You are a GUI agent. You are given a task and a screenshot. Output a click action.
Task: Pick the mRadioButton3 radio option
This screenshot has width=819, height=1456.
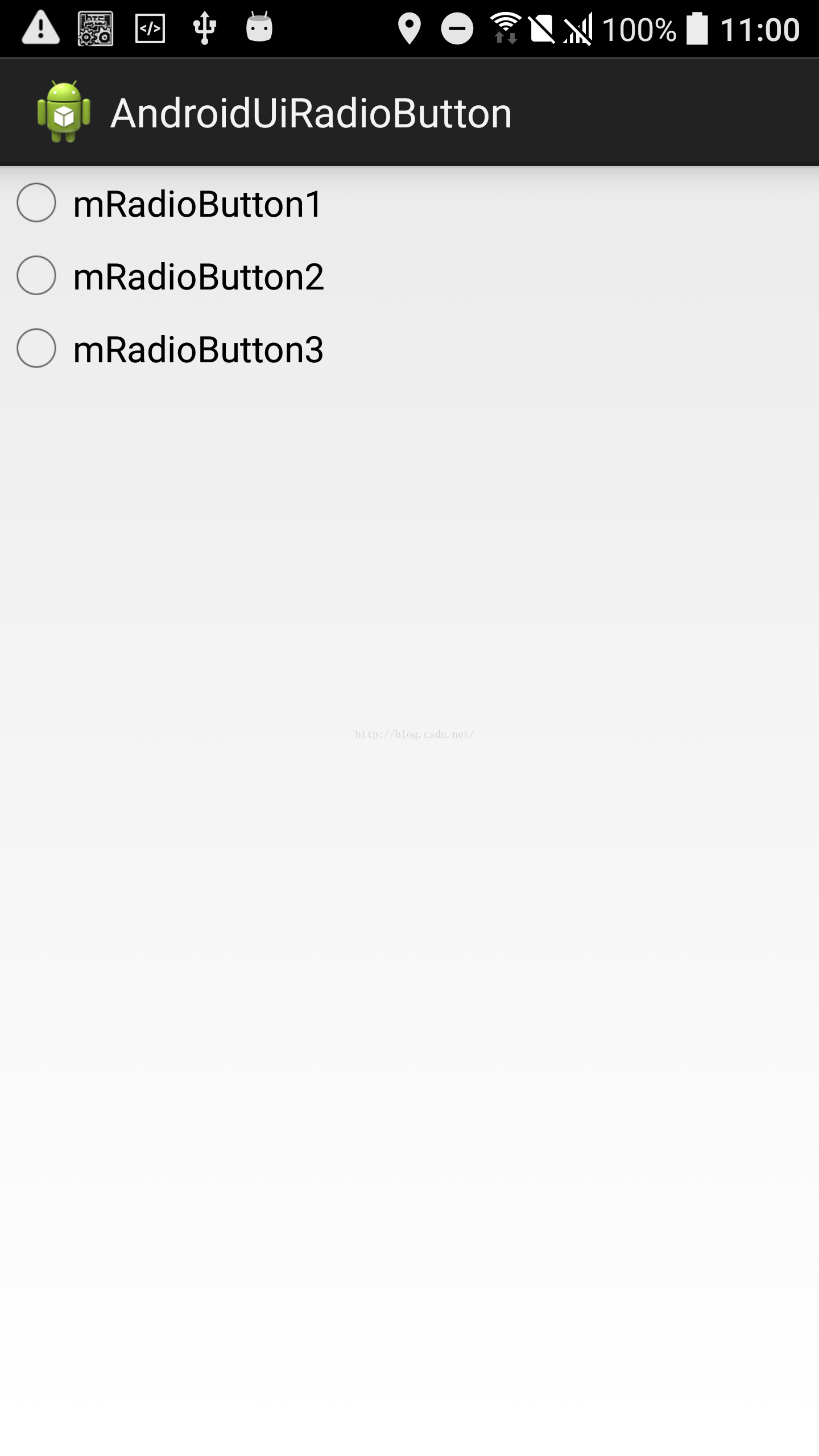(x=169, y=349)
